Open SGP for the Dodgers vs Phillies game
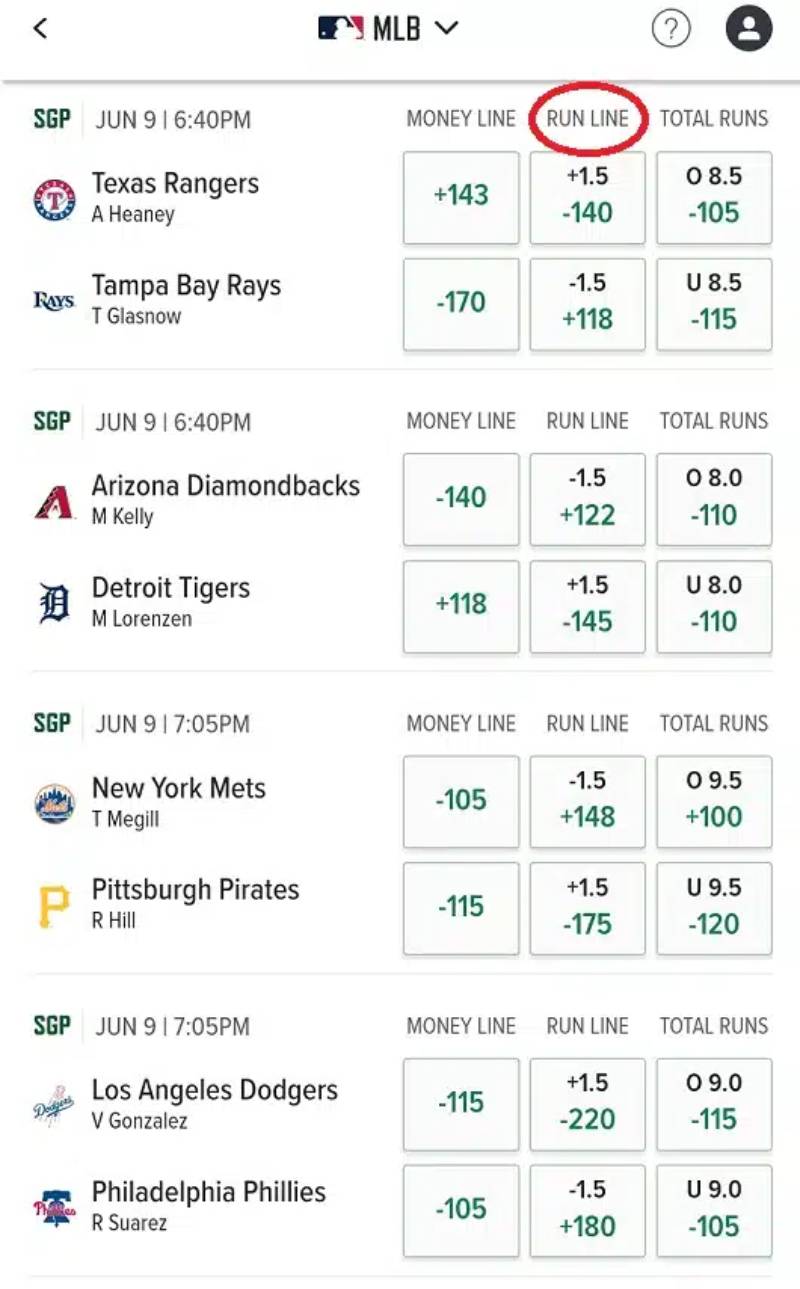The height and width of the screenshot is (1289, 800). pyautogui.click(x=52, y=1026)
